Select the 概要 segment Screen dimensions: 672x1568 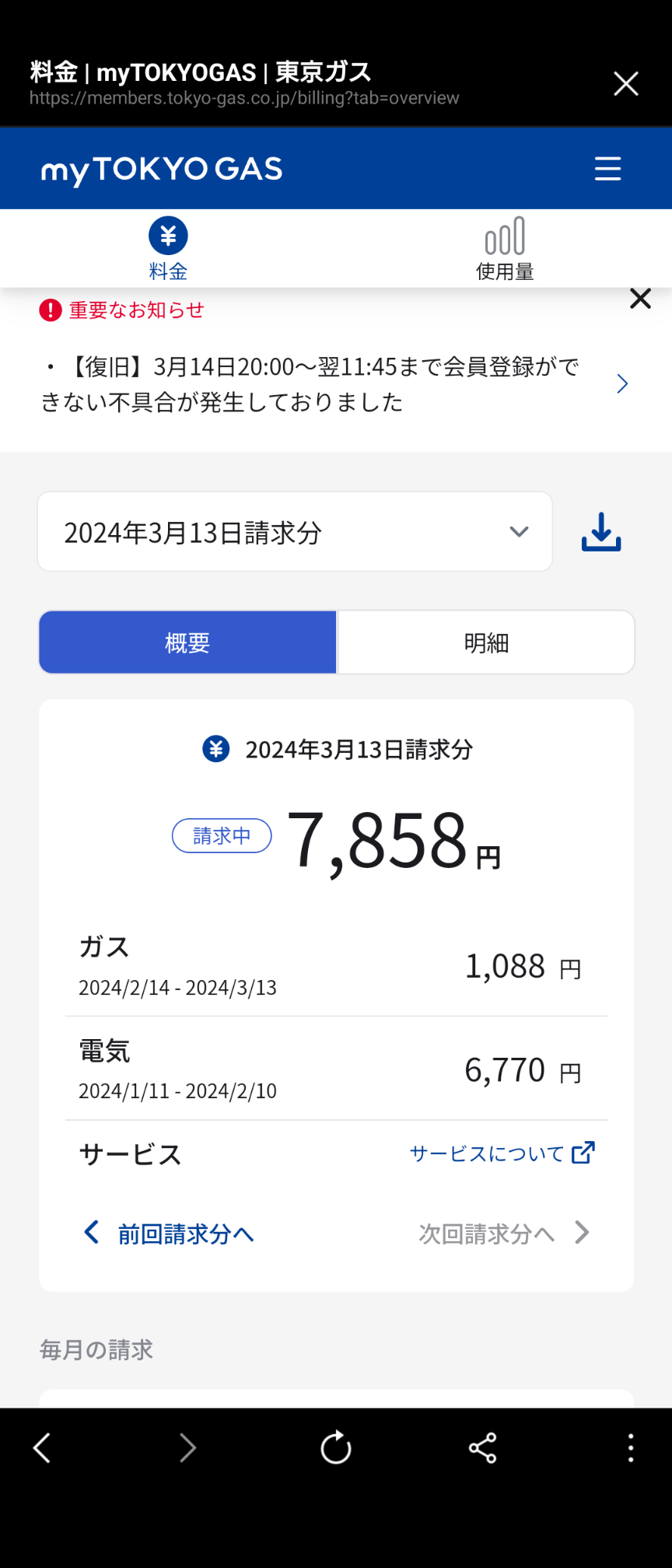pyautogui.click(x=187, y=642)
